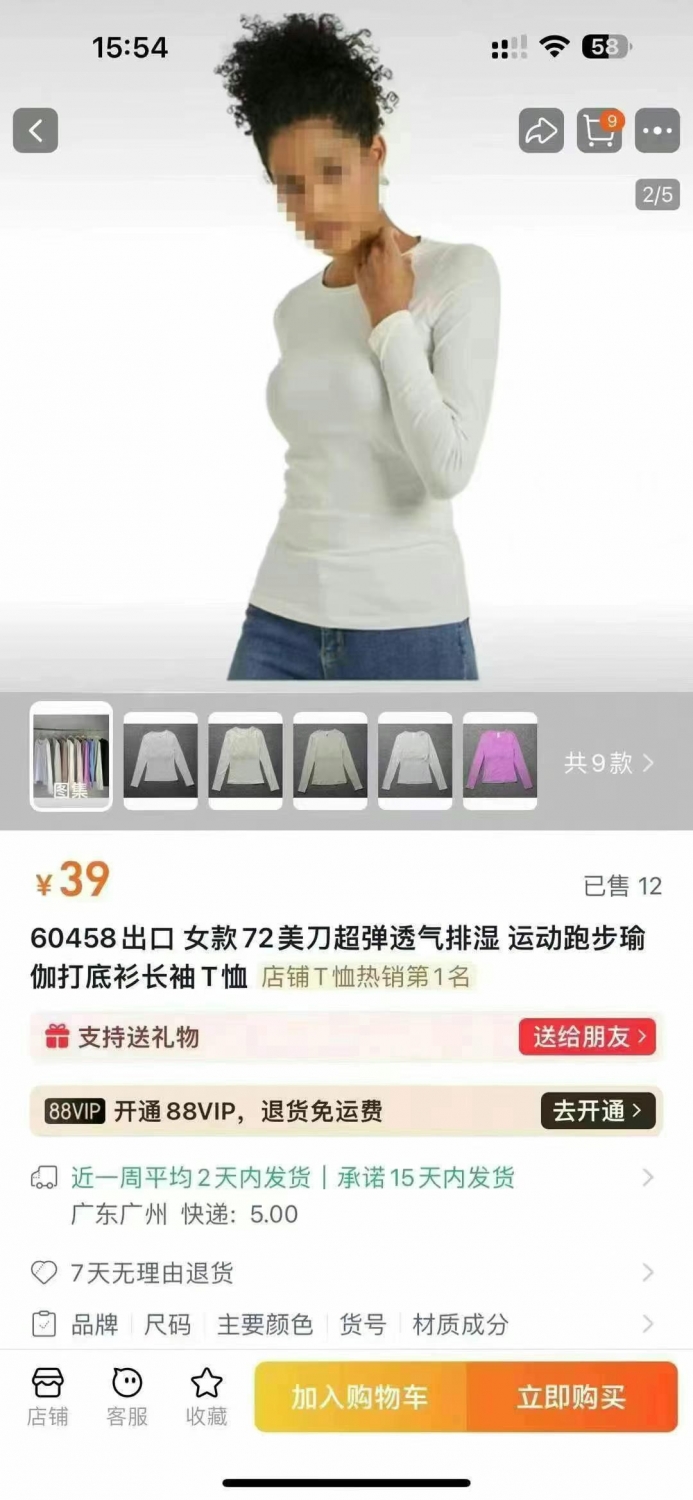Open the 7天无理由退货 return policy row
Viewport: 693px width, 1500px height.
(x=346, y=1273)
